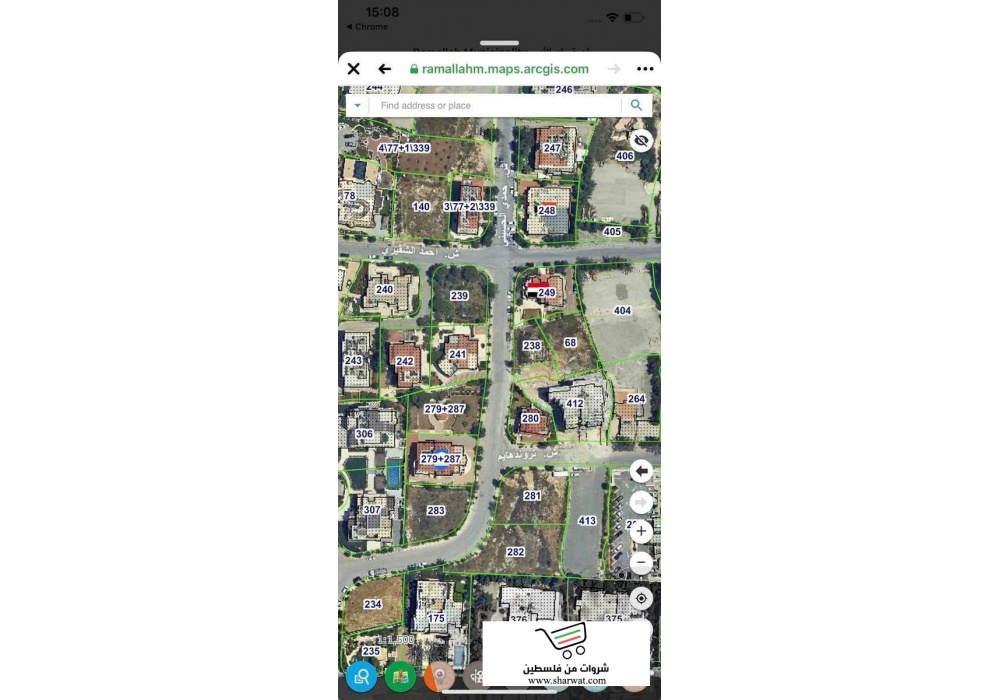This screenshot has height=700, width=1000.
Task: Zoom out of the map
Action: tap(642, 563)
